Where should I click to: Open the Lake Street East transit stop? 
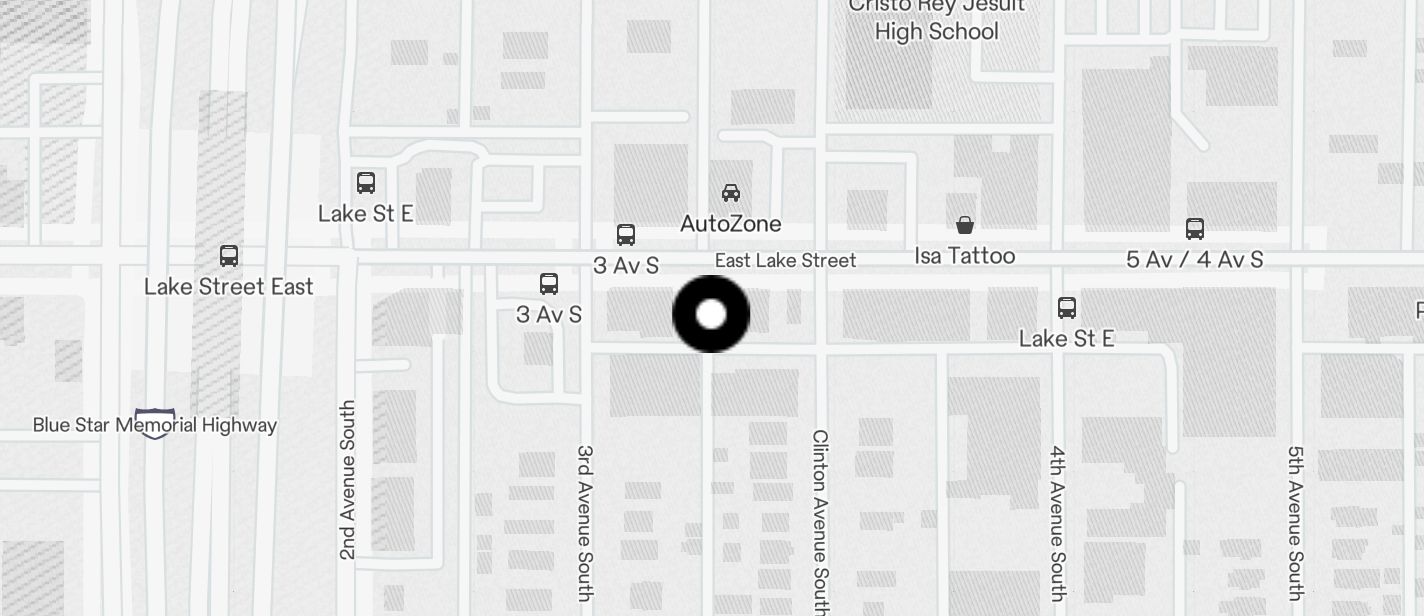coord(229,256)
